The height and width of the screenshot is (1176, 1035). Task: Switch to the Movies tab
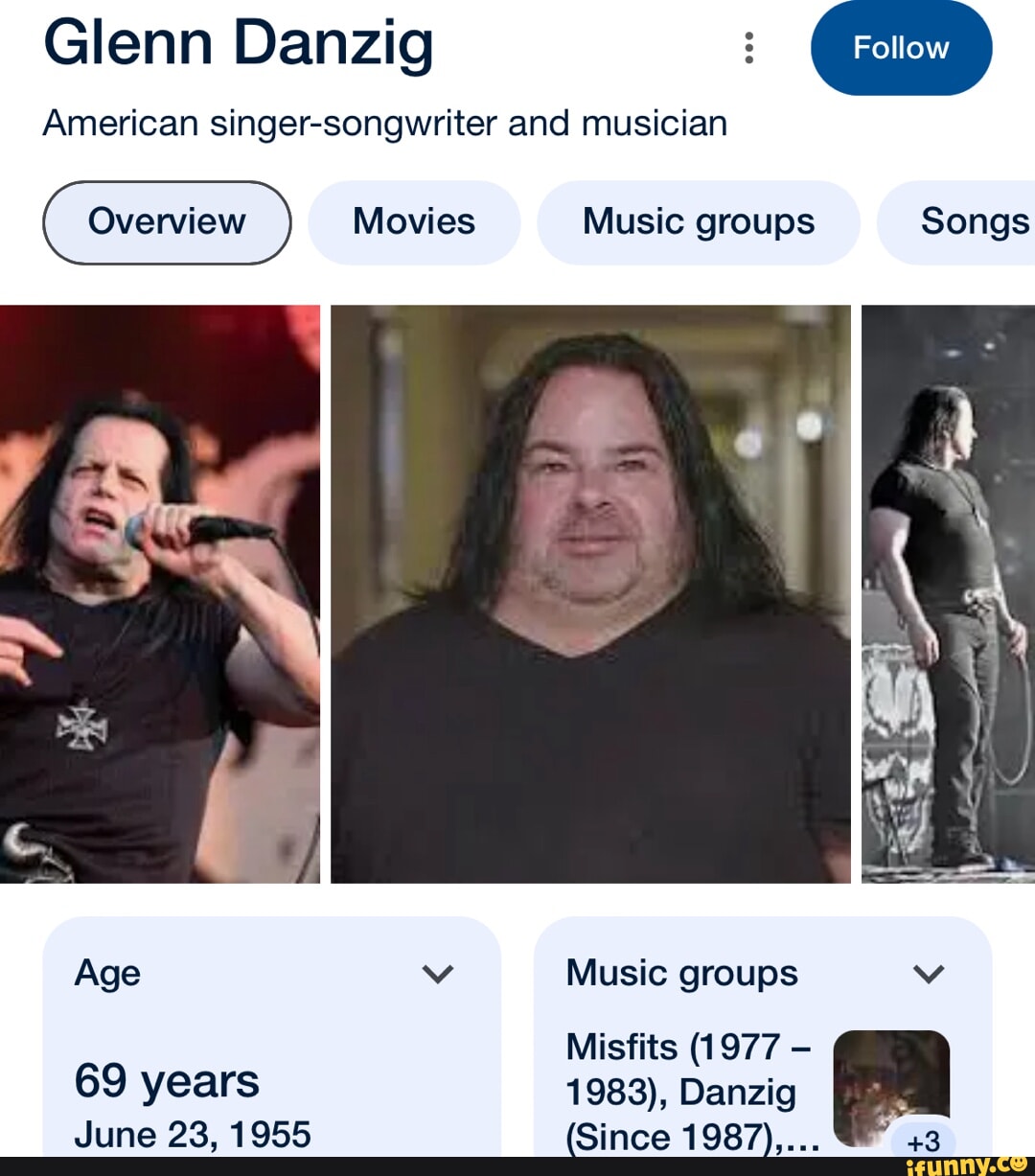tap(414, 221)
